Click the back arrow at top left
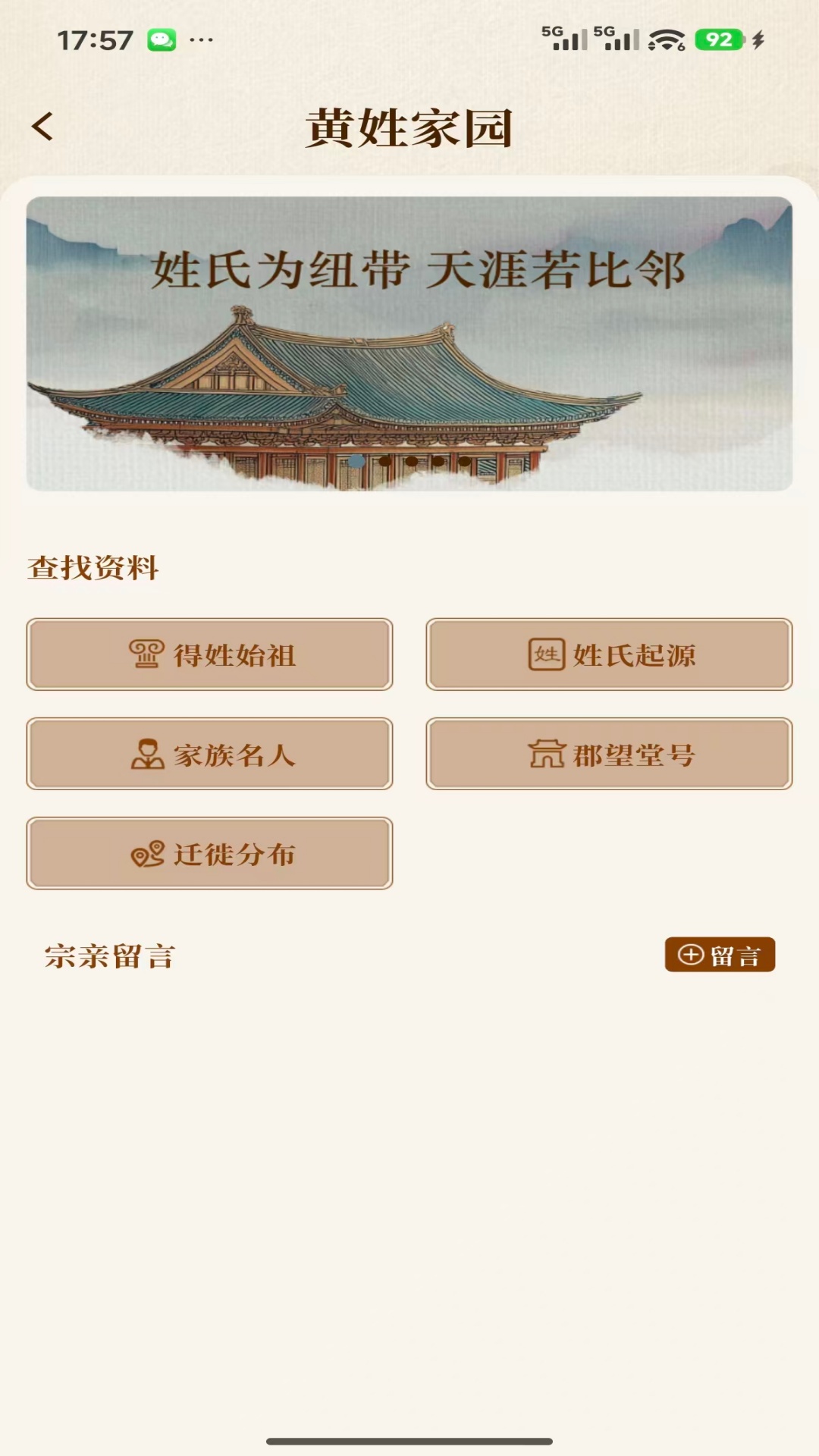The height and width of the screenshot is (1456, 819). pyautogui.click(x=43, y=125)
